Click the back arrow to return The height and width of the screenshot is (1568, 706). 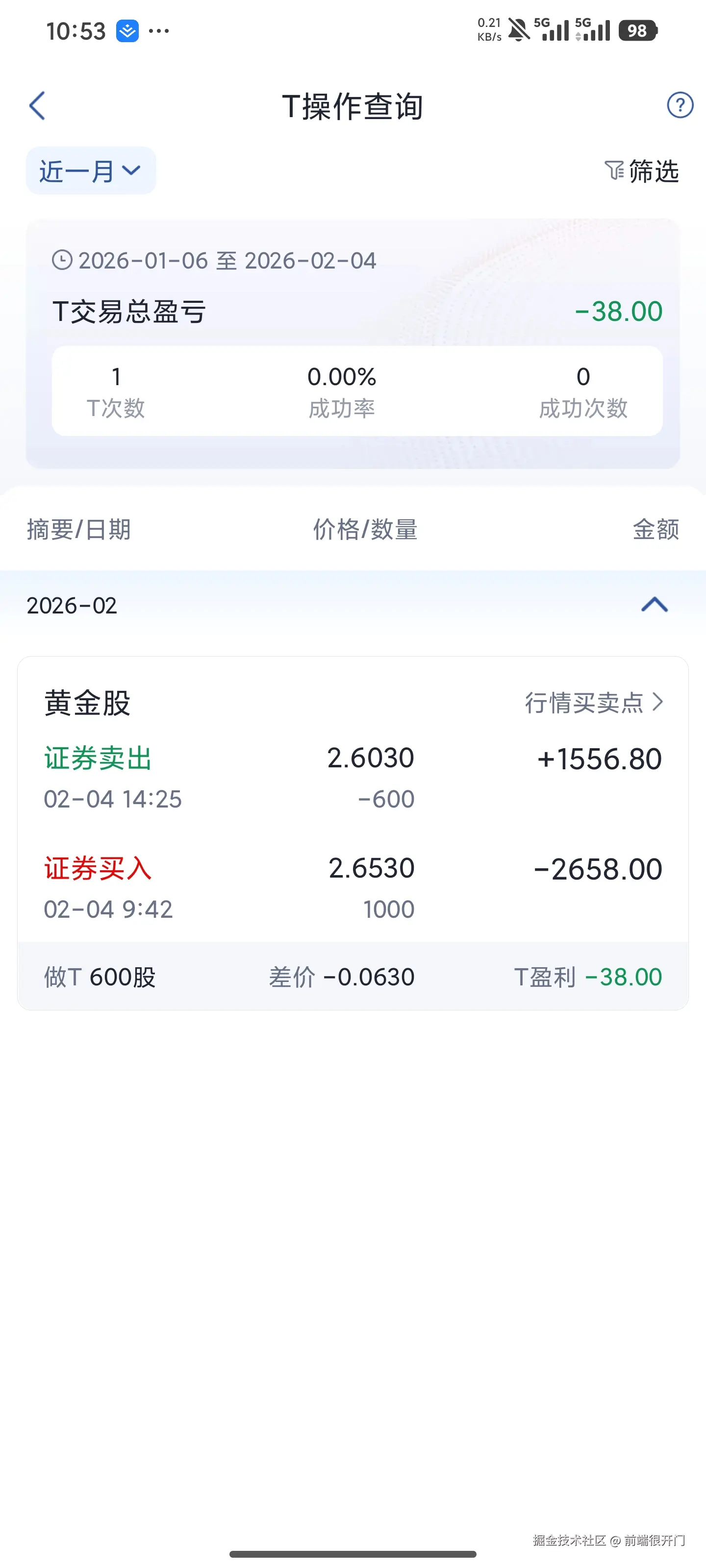tap(38, 105)
